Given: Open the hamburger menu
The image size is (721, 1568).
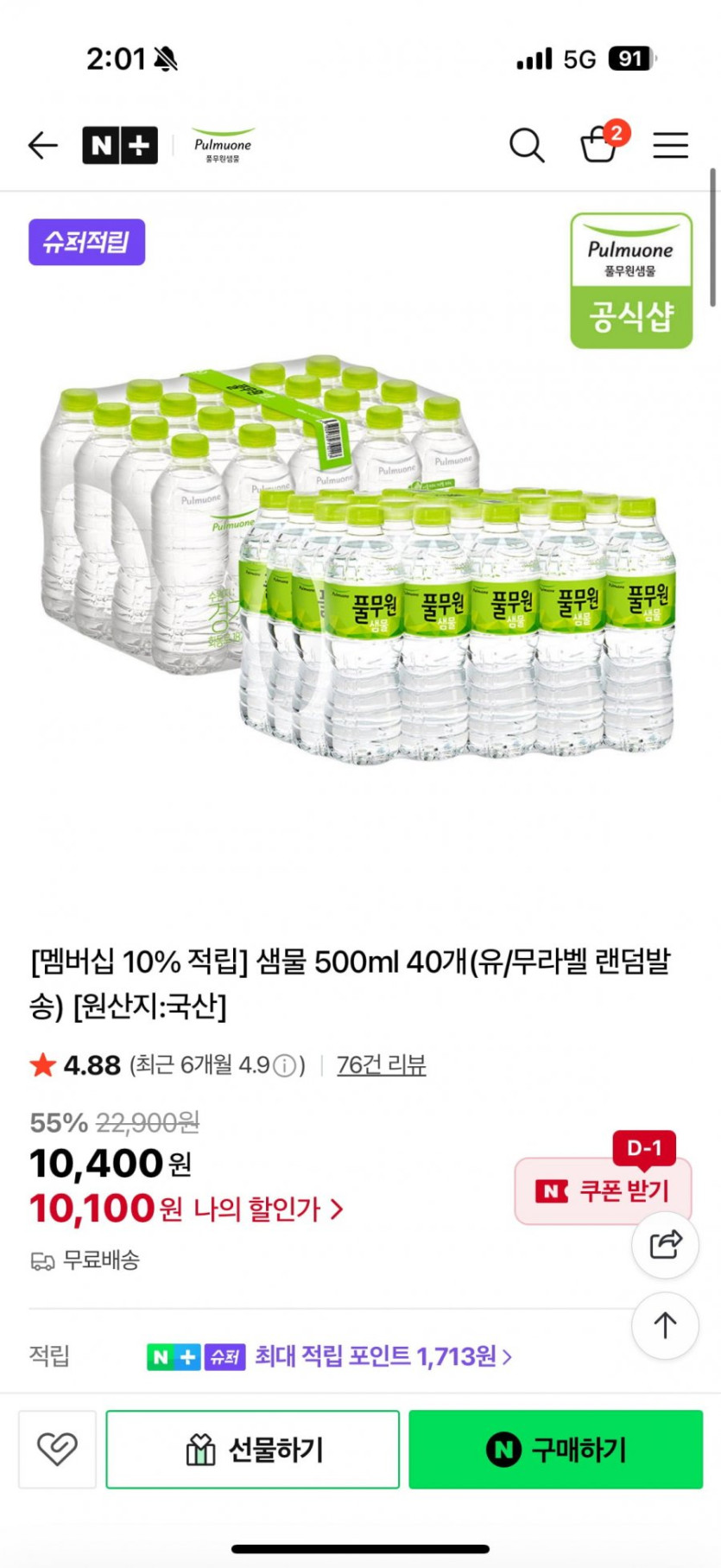Looking at the screenshot, I should click(x=670, y=145).
